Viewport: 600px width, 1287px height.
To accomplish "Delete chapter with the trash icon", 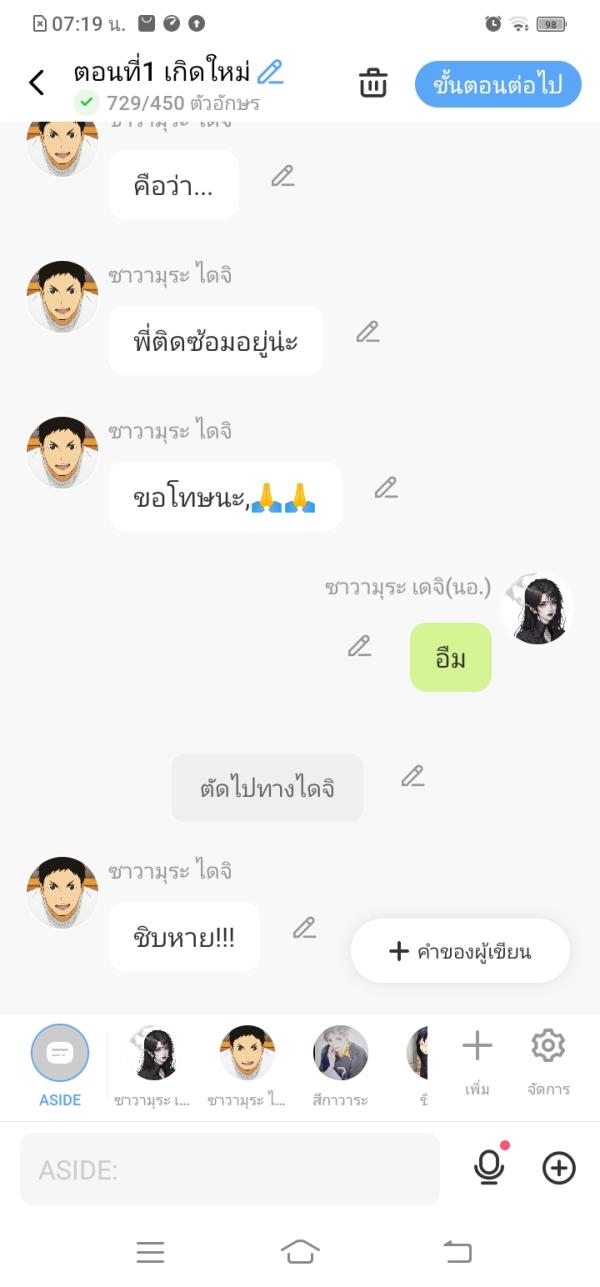I will pyautogui.click(x=373, y=84).
